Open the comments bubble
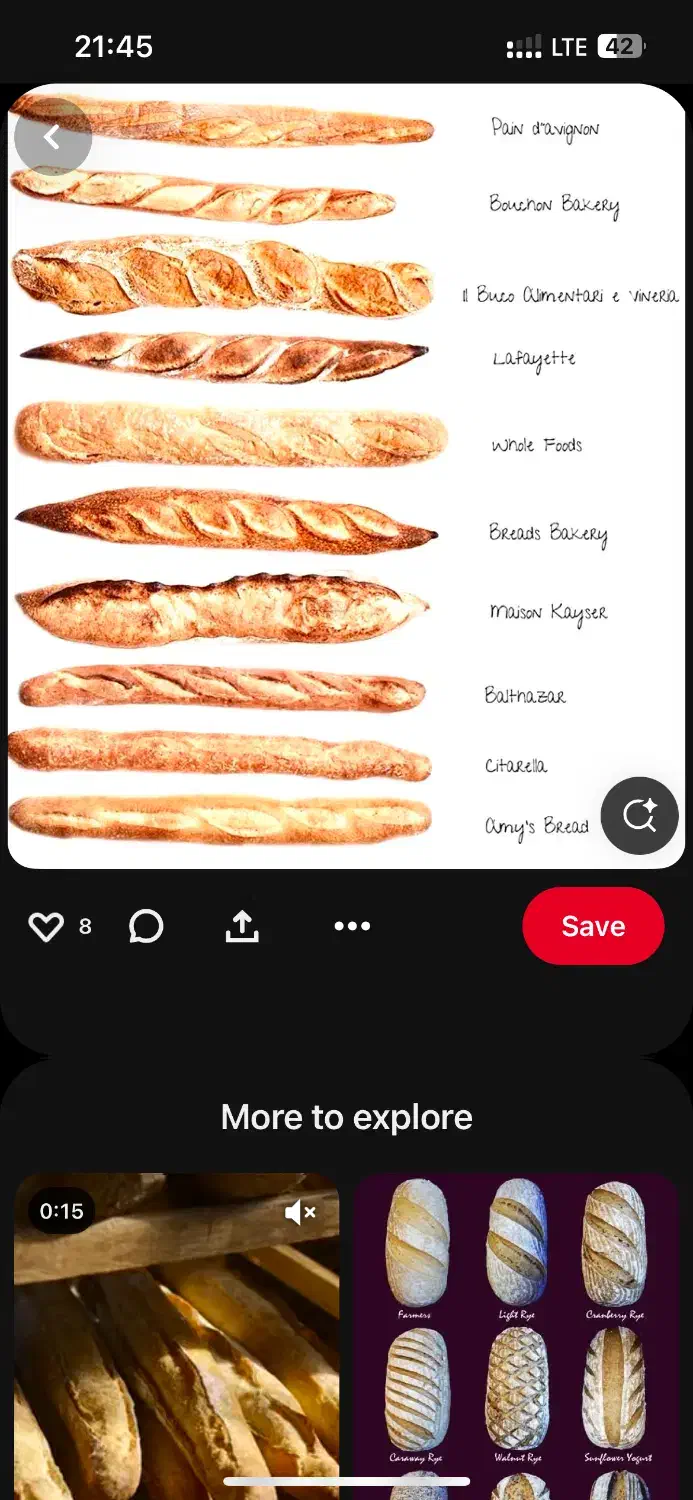Screen dimensions: 693x1500 [x=146, y=927]
